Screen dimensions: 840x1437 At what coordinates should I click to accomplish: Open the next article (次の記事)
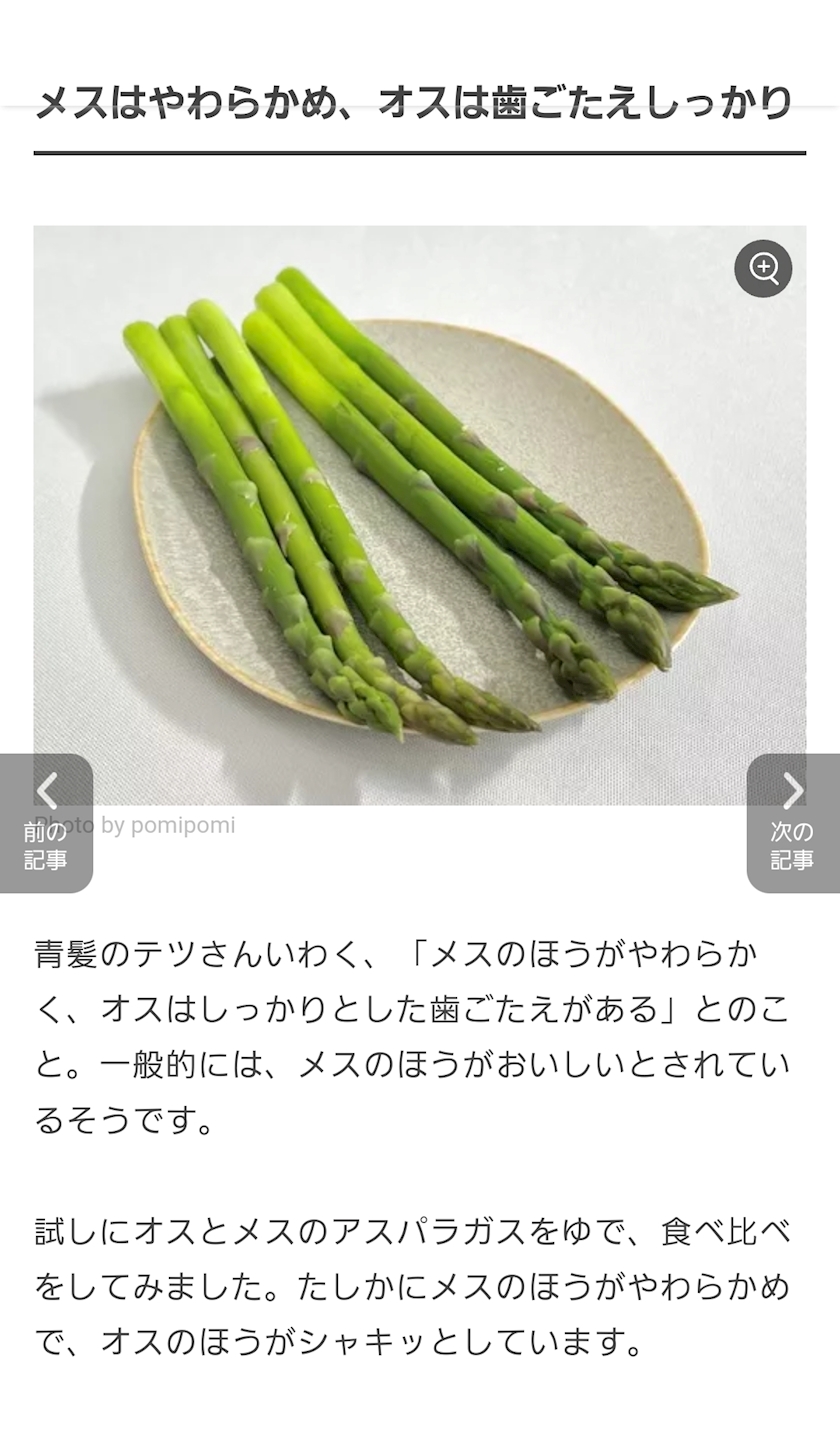(x=792, y=823)
